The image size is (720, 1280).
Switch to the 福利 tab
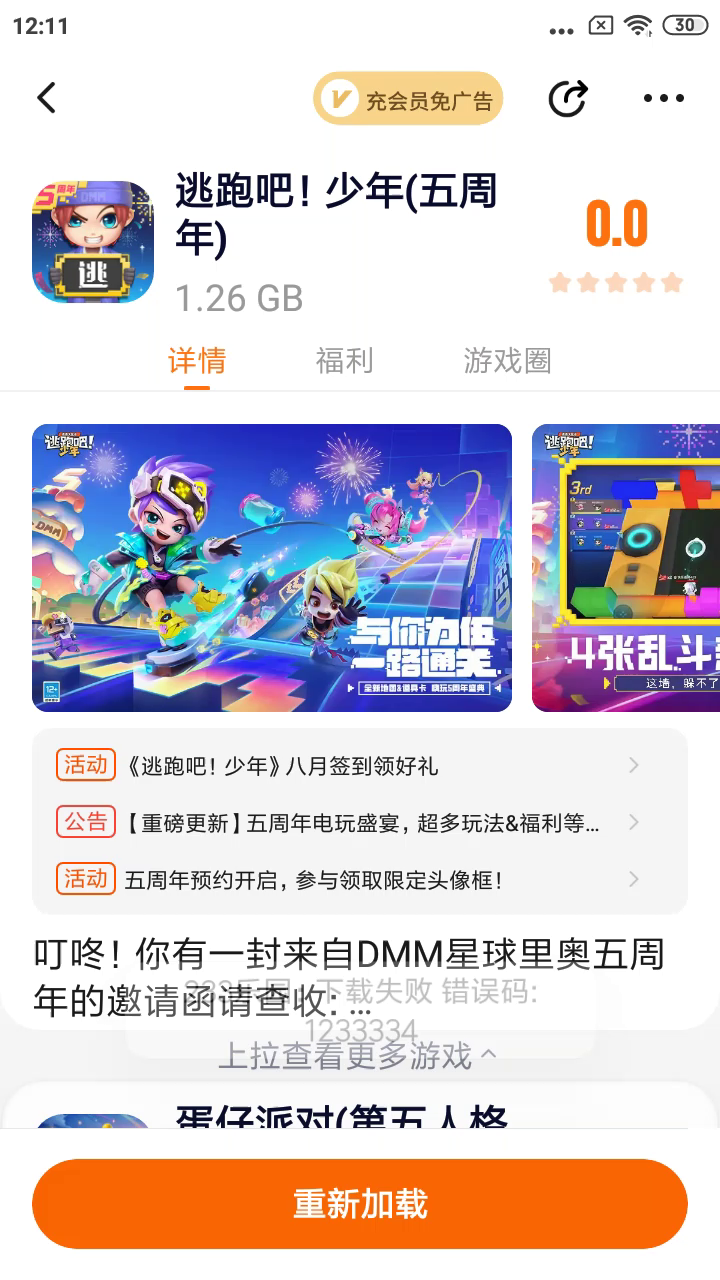344,360
